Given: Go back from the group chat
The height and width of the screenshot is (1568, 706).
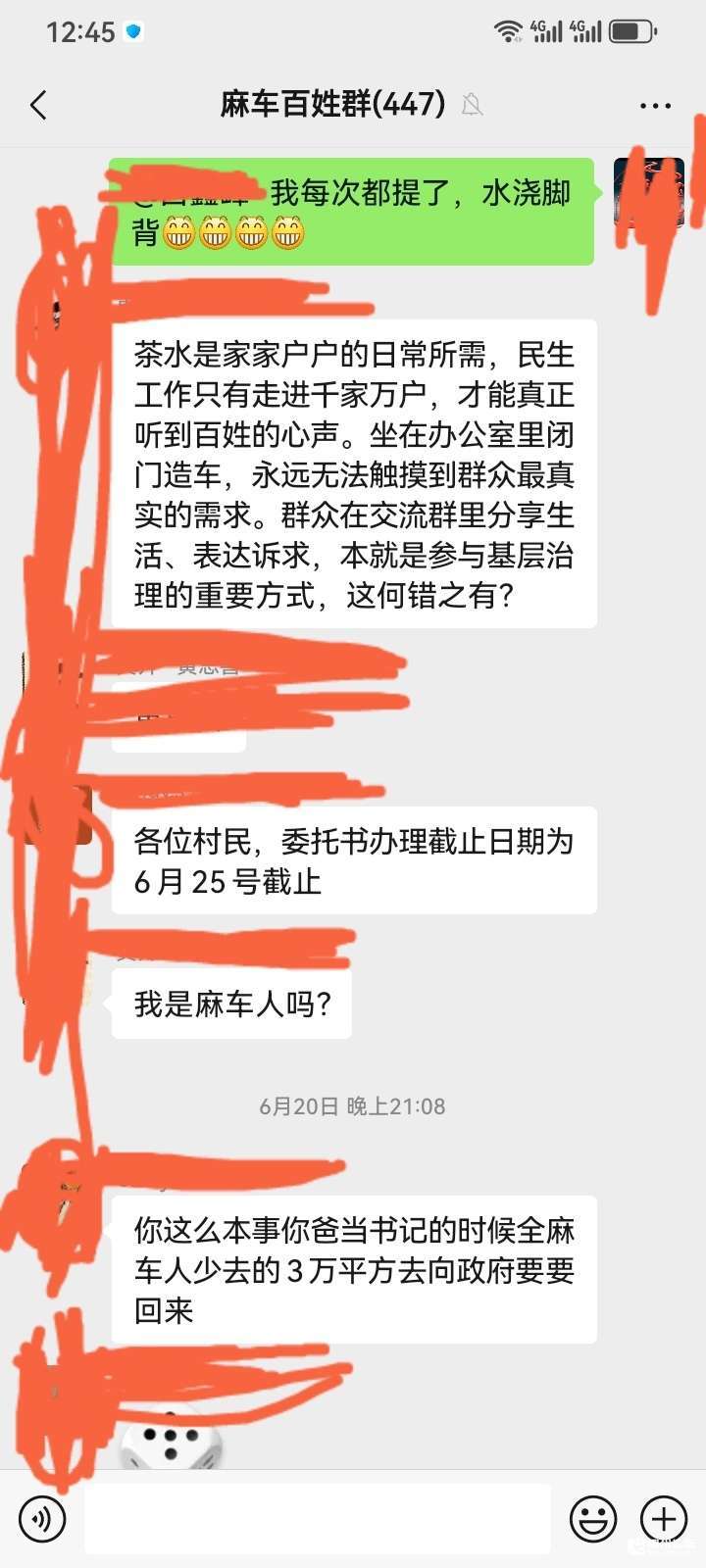Looking at the screenshot, I should point(39,105).
